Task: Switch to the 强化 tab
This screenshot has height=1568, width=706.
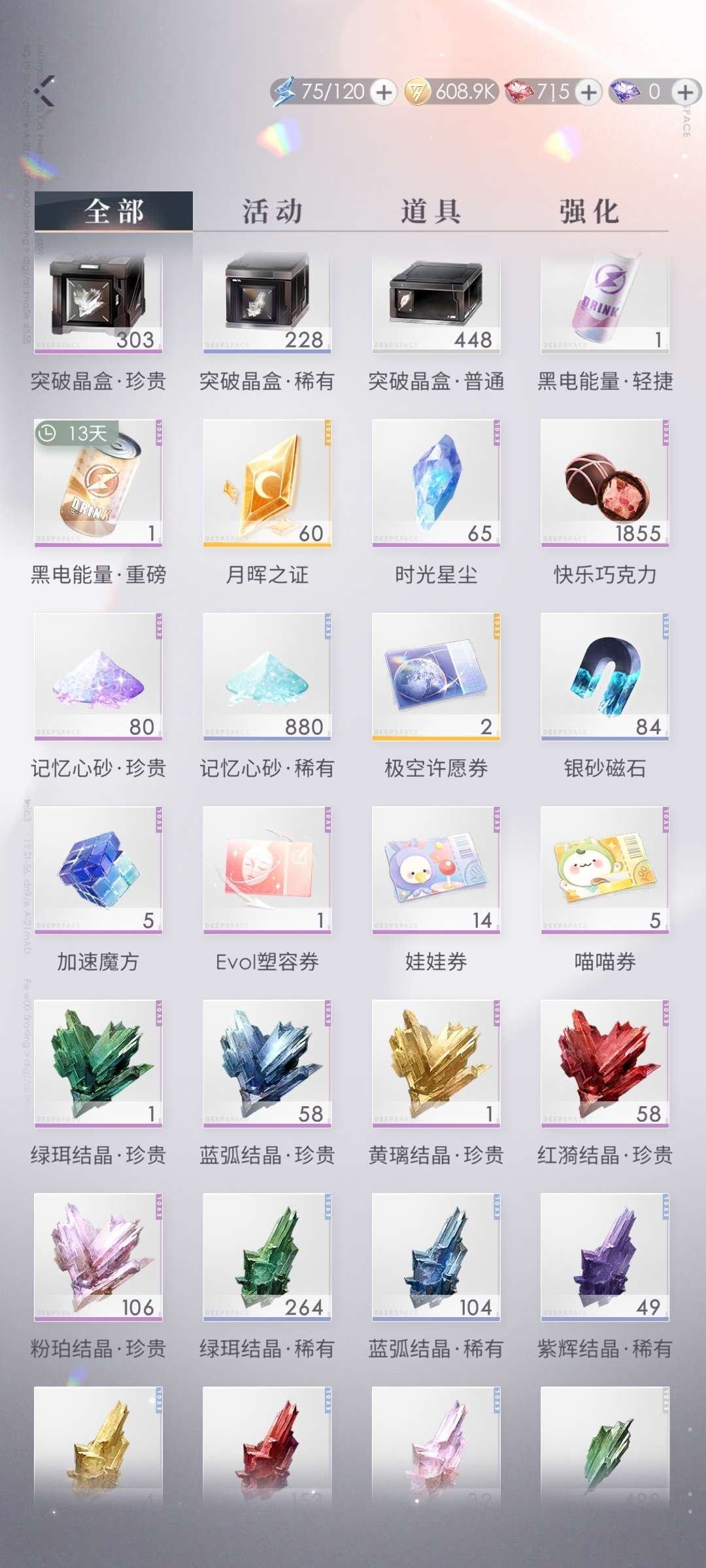Action: (x=588, y=210)
